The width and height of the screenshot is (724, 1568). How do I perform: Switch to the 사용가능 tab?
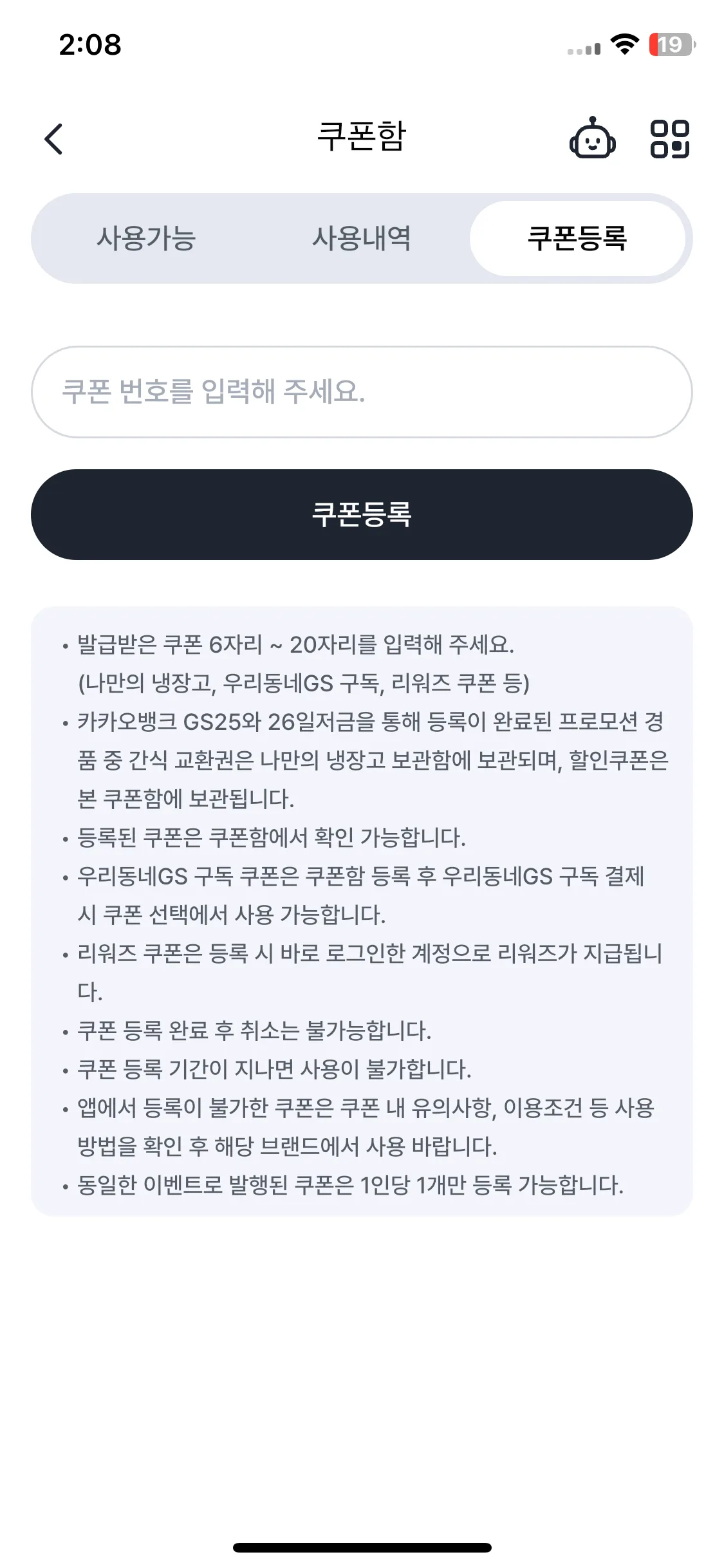146,238
